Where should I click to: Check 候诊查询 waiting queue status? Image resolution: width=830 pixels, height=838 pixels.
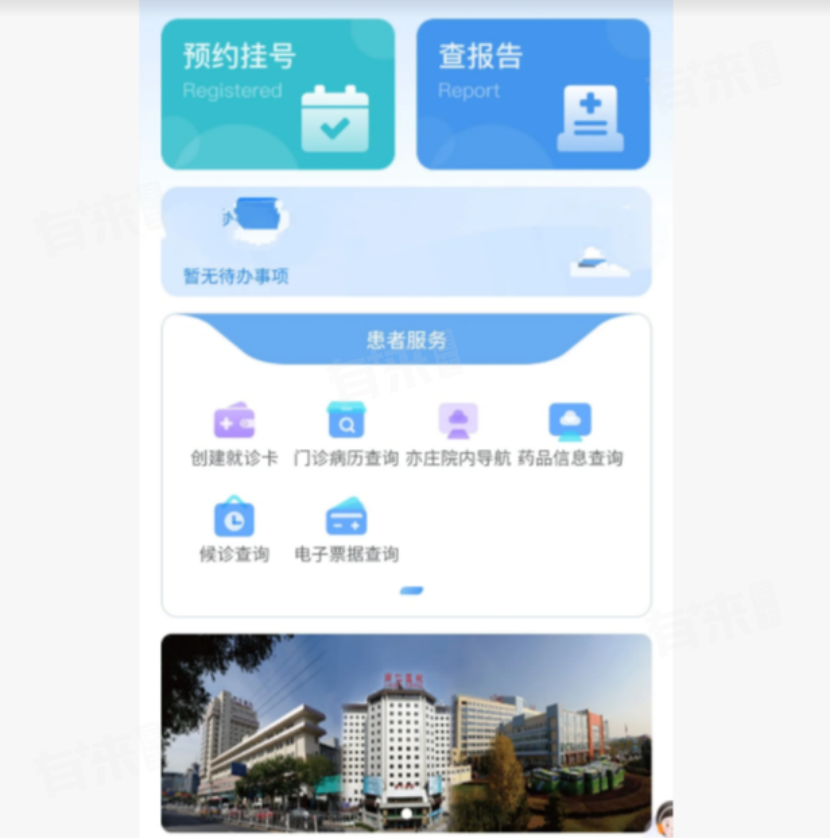(234, 531)
